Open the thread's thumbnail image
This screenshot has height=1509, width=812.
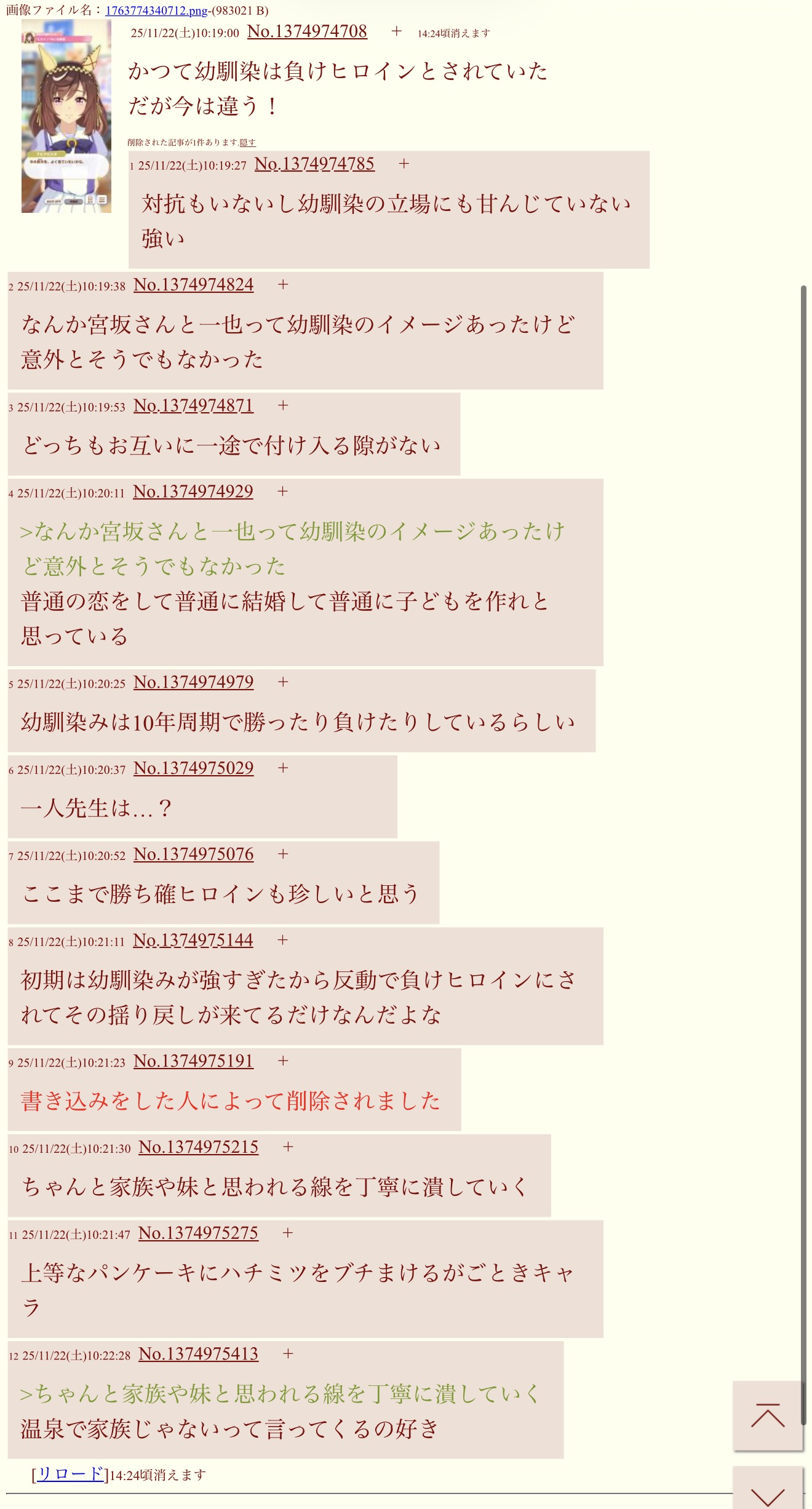(66, 116)
